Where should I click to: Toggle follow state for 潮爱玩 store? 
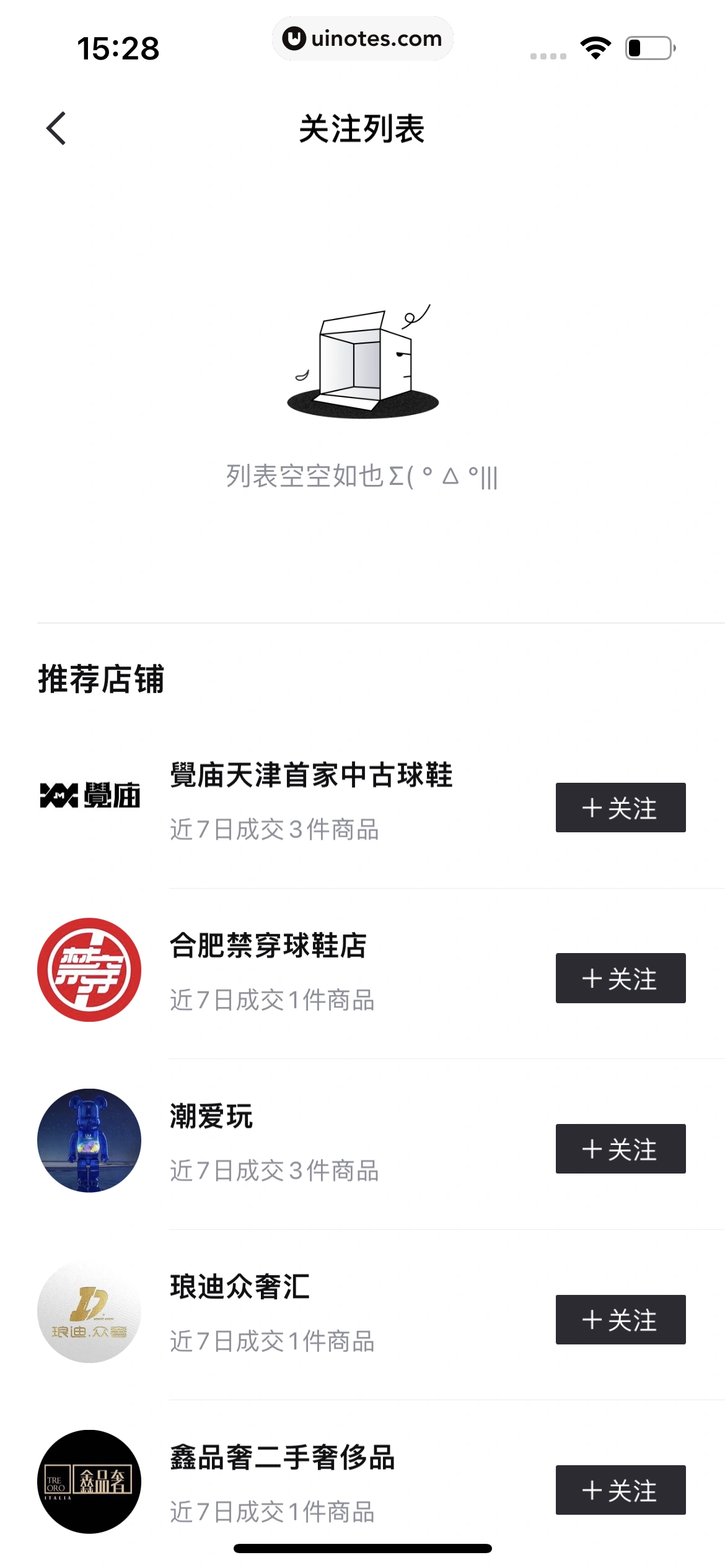pos(620,1149)
